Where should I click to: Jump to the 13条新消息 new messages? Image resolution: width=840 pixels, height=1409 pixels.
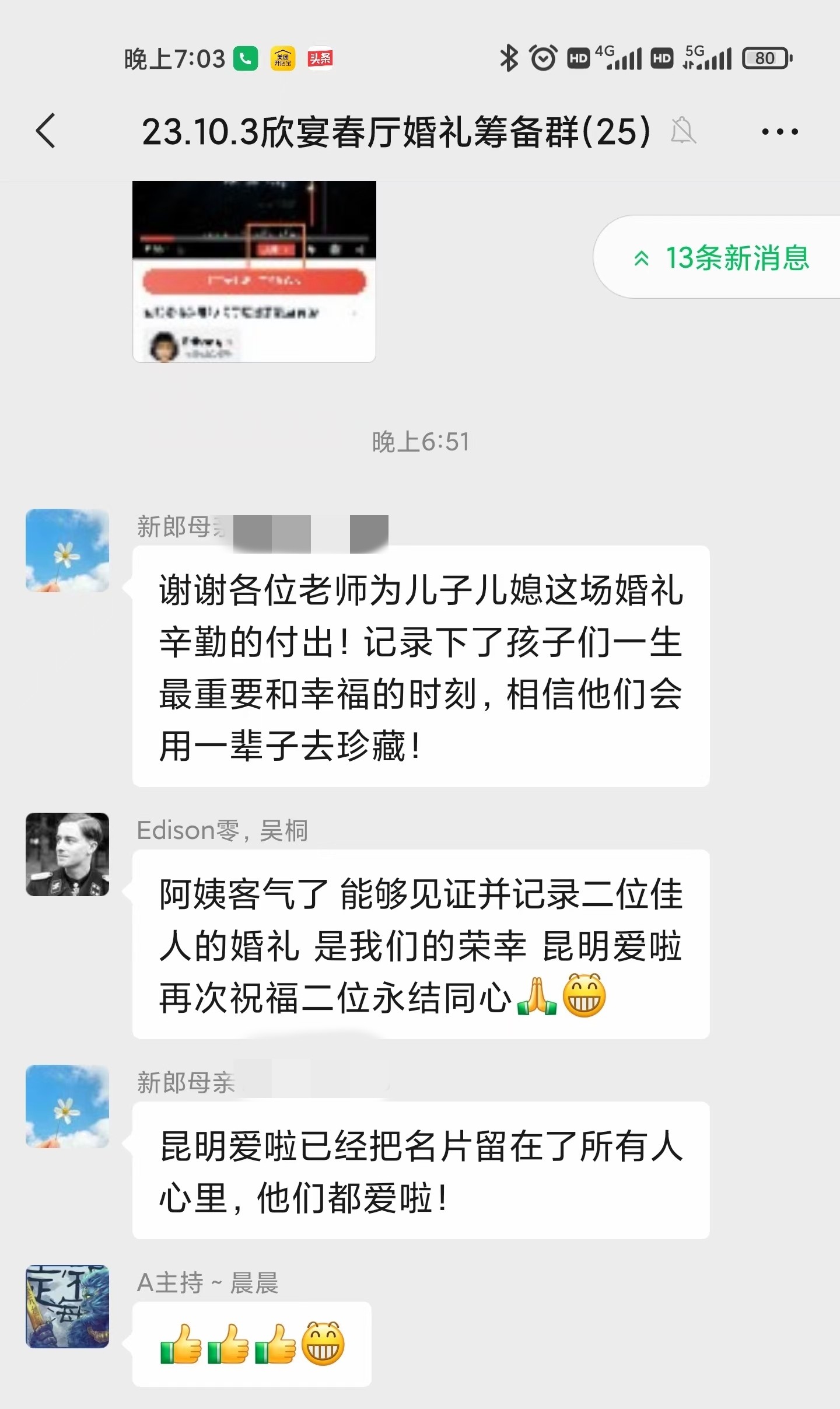tap(721, 257)
